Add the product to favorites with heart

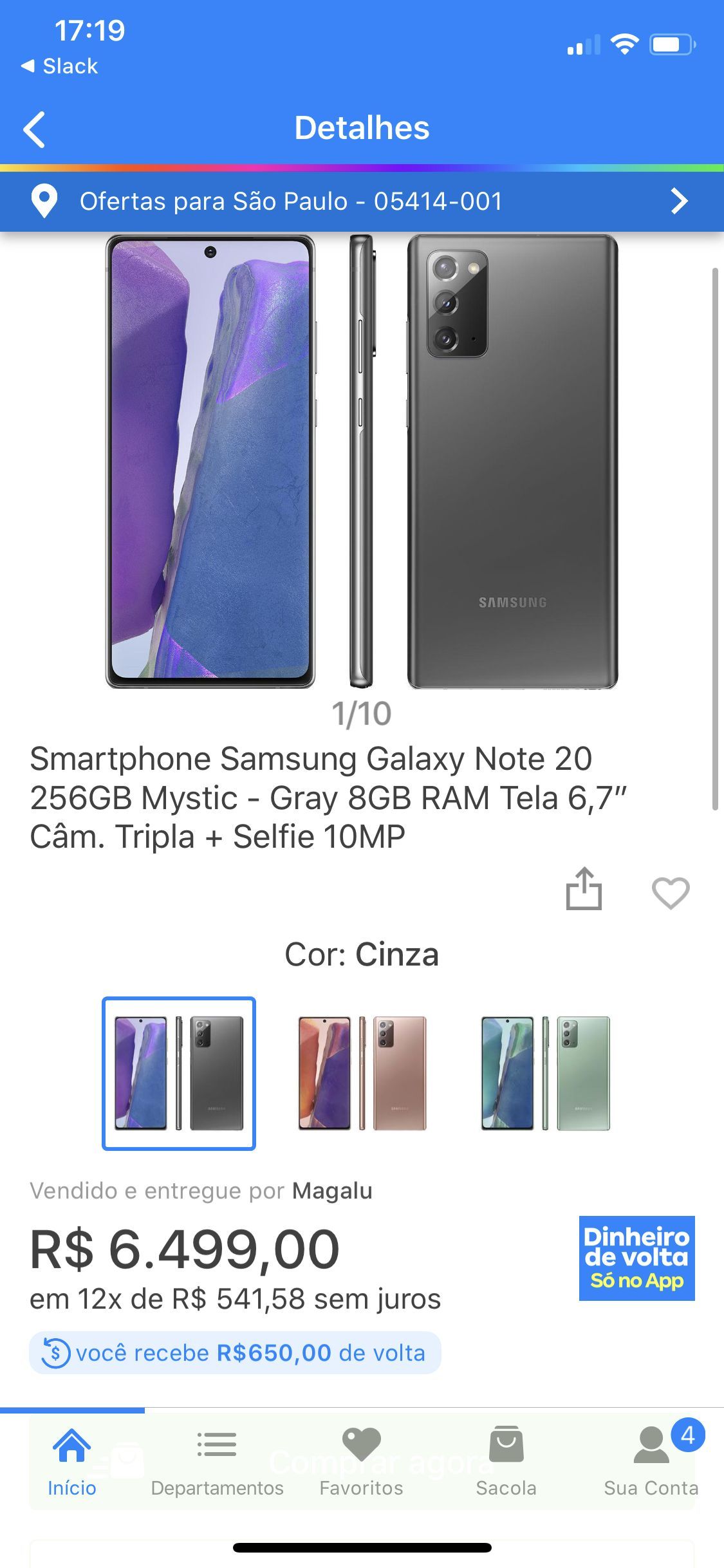click(670, 892)
